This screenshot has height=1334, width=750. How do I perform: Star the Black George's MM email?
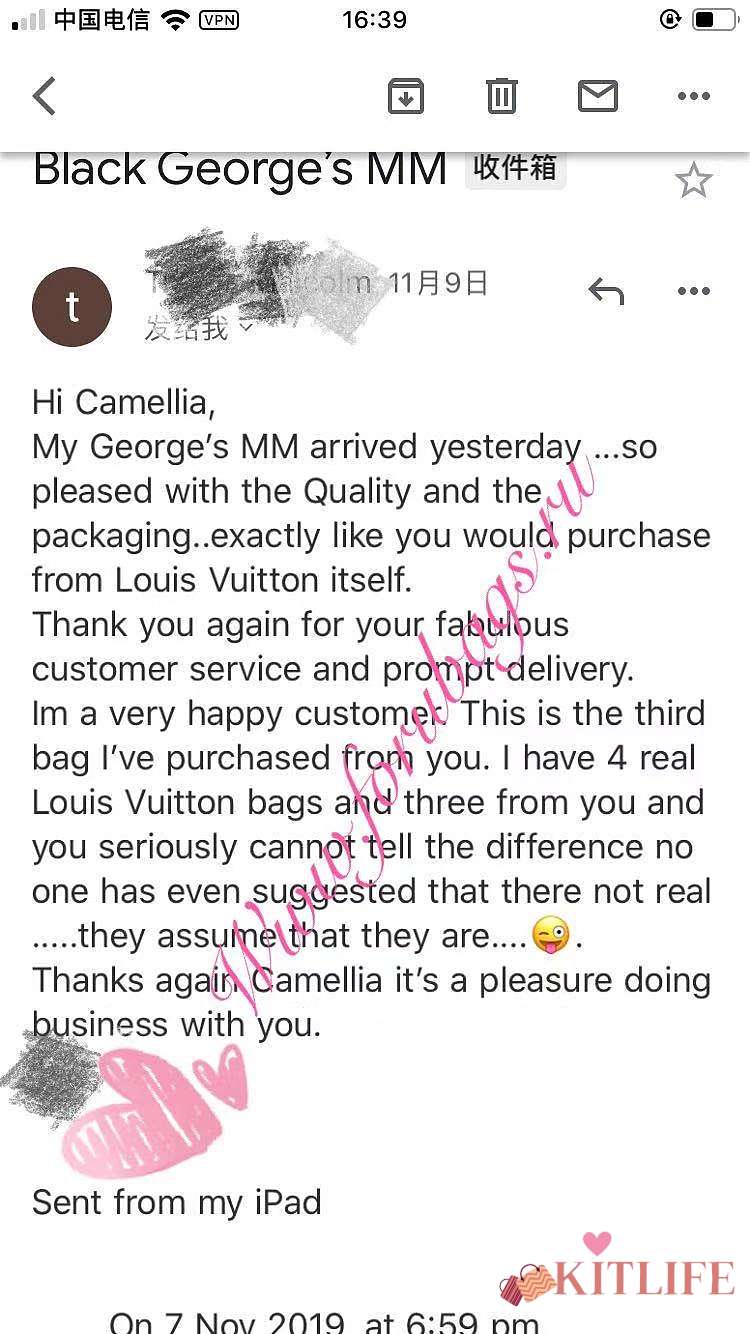pyautogui.click(x=693, y=182)
